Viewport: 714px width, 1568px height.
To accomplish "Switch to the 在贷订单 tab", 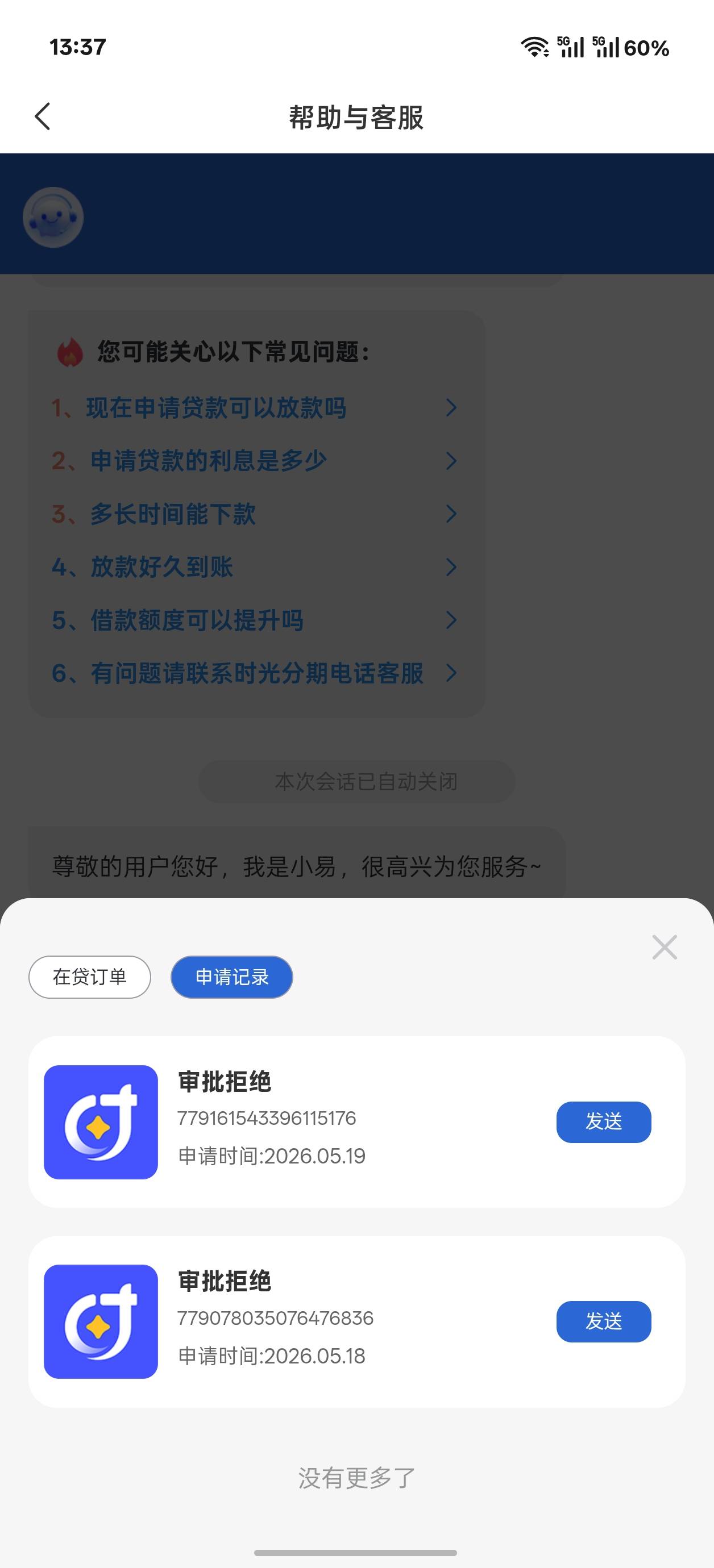I will tap(90, 977).
